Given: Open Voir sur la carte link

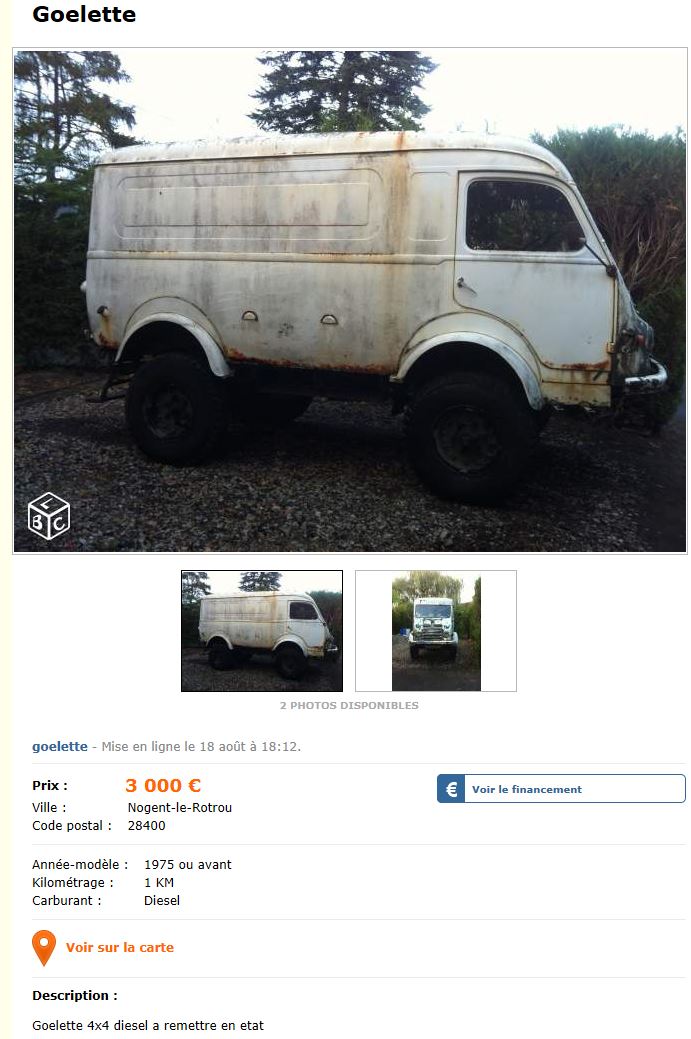Looking at the screenshot, I should pyautogui.click(x=119, y=947).
